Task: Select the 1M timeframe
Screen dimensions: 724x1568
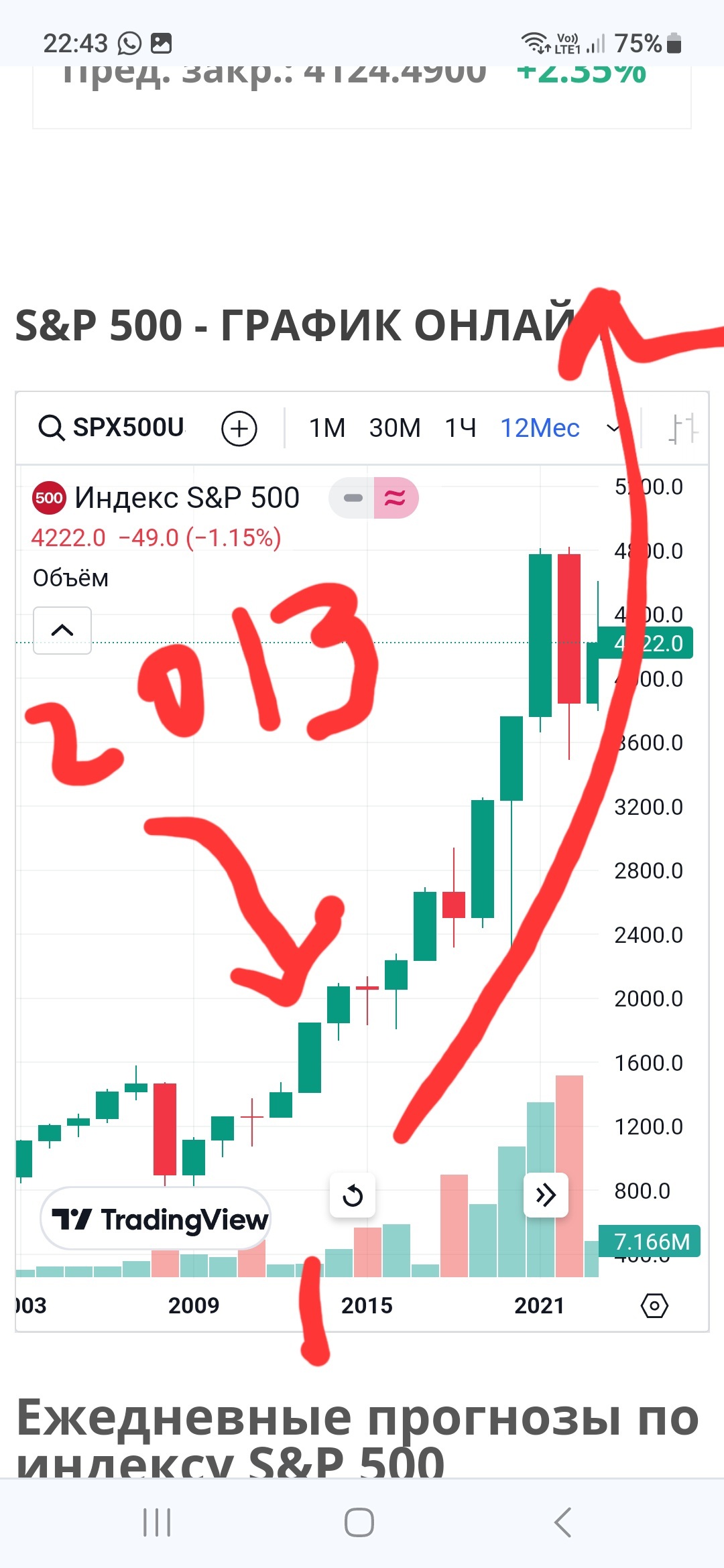Action: tap(327, 428)
